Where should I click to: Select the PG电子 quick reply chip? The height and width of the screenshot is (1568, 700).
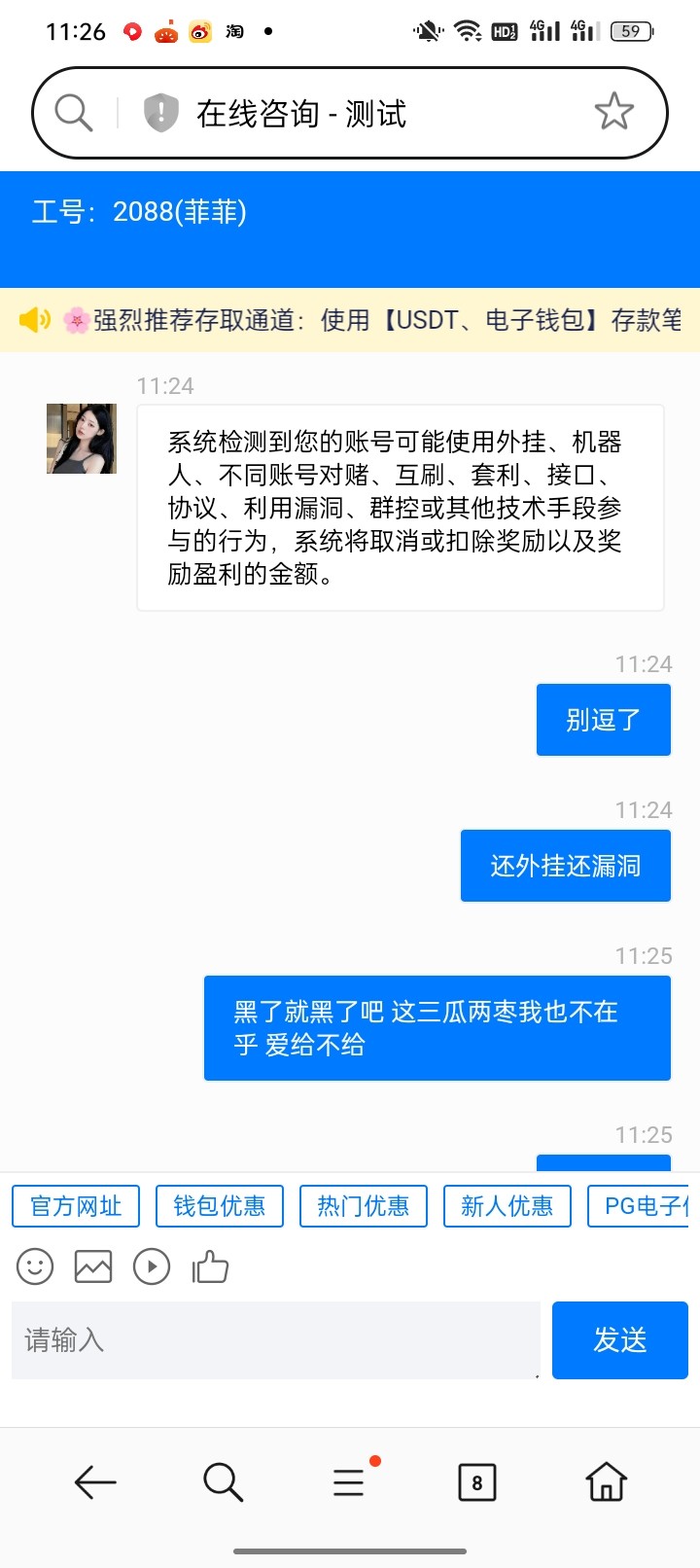tap(640, 1206)
